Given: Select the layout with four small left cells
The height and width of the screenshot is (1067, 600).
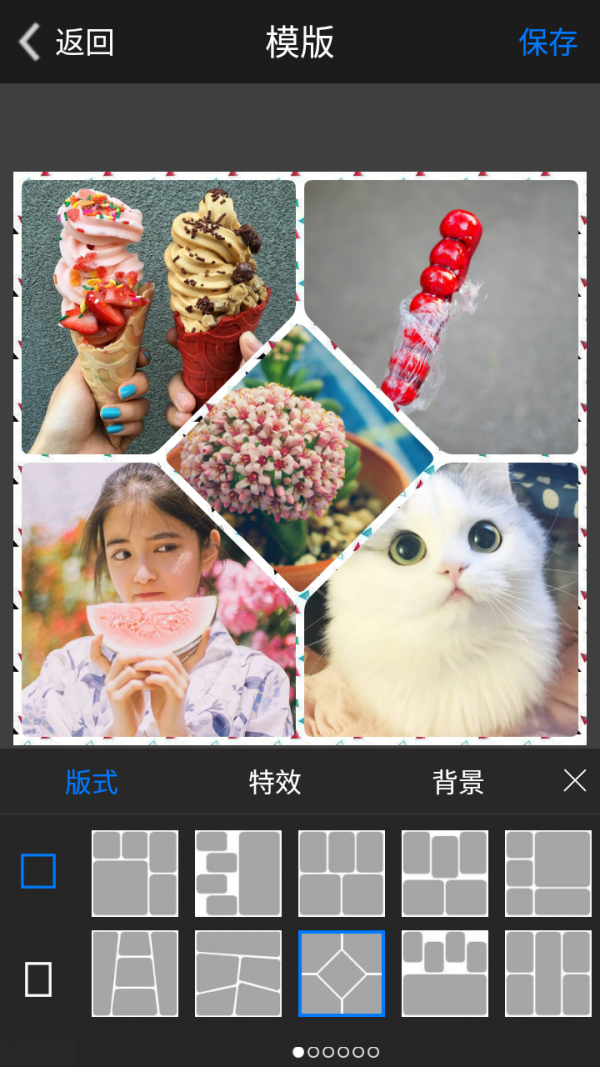Looking at the screenshot, I should (238, 873).
